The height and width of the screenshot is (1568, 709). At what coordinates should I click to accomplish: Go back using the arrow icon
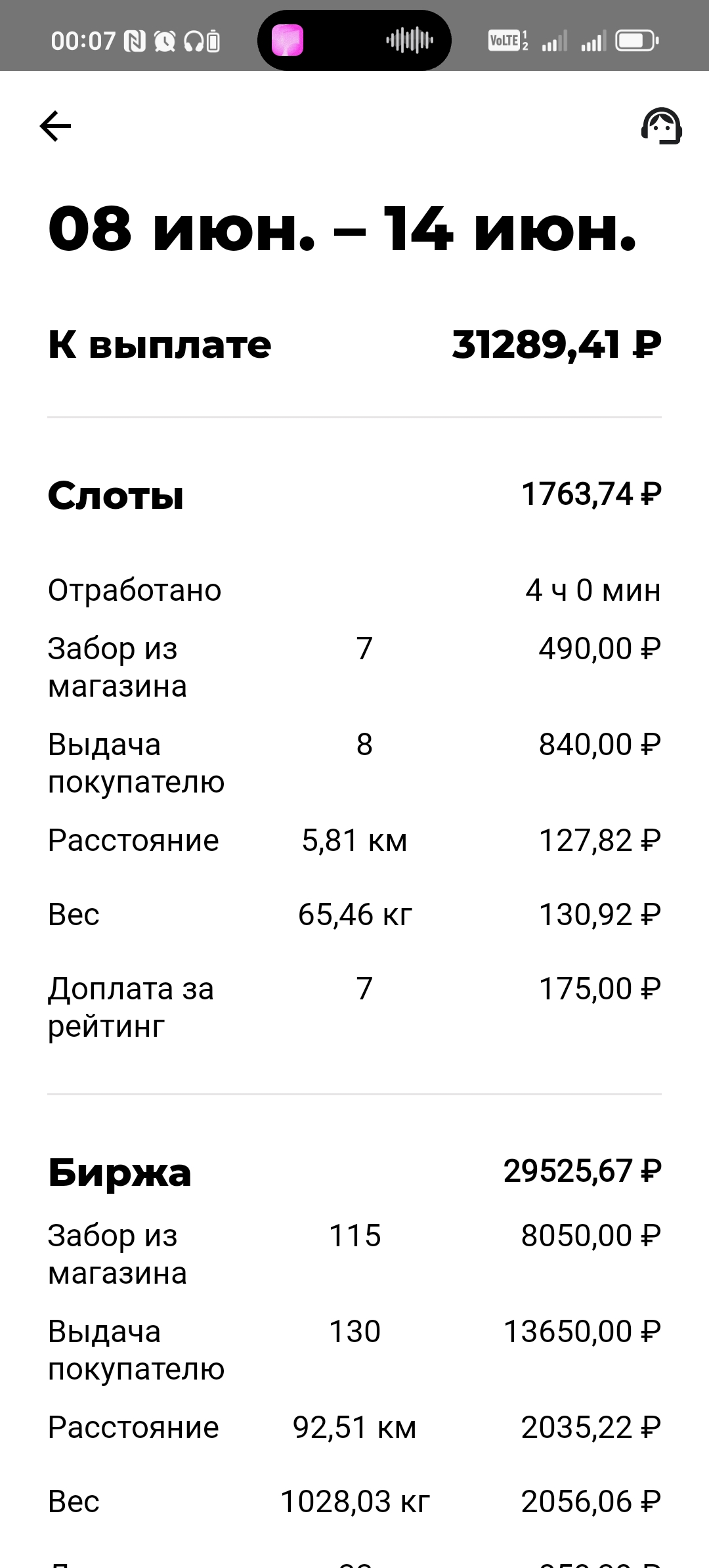tap(55, 126)
